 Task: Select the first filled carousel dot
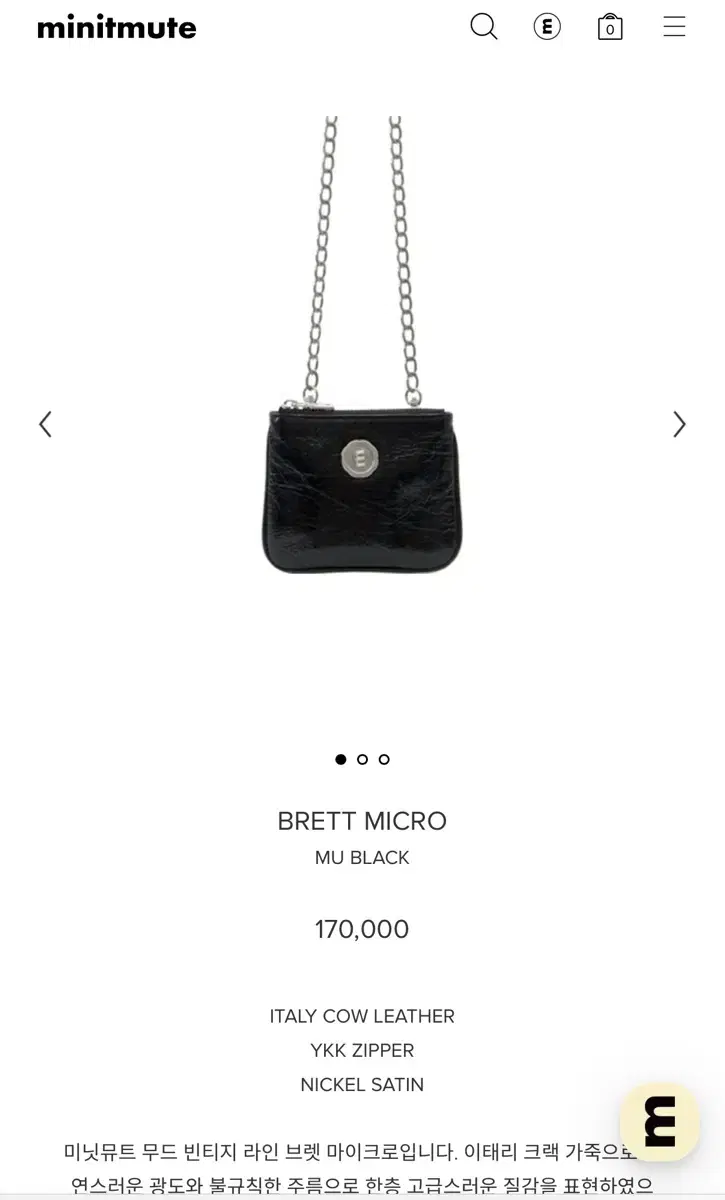(341, 759)
